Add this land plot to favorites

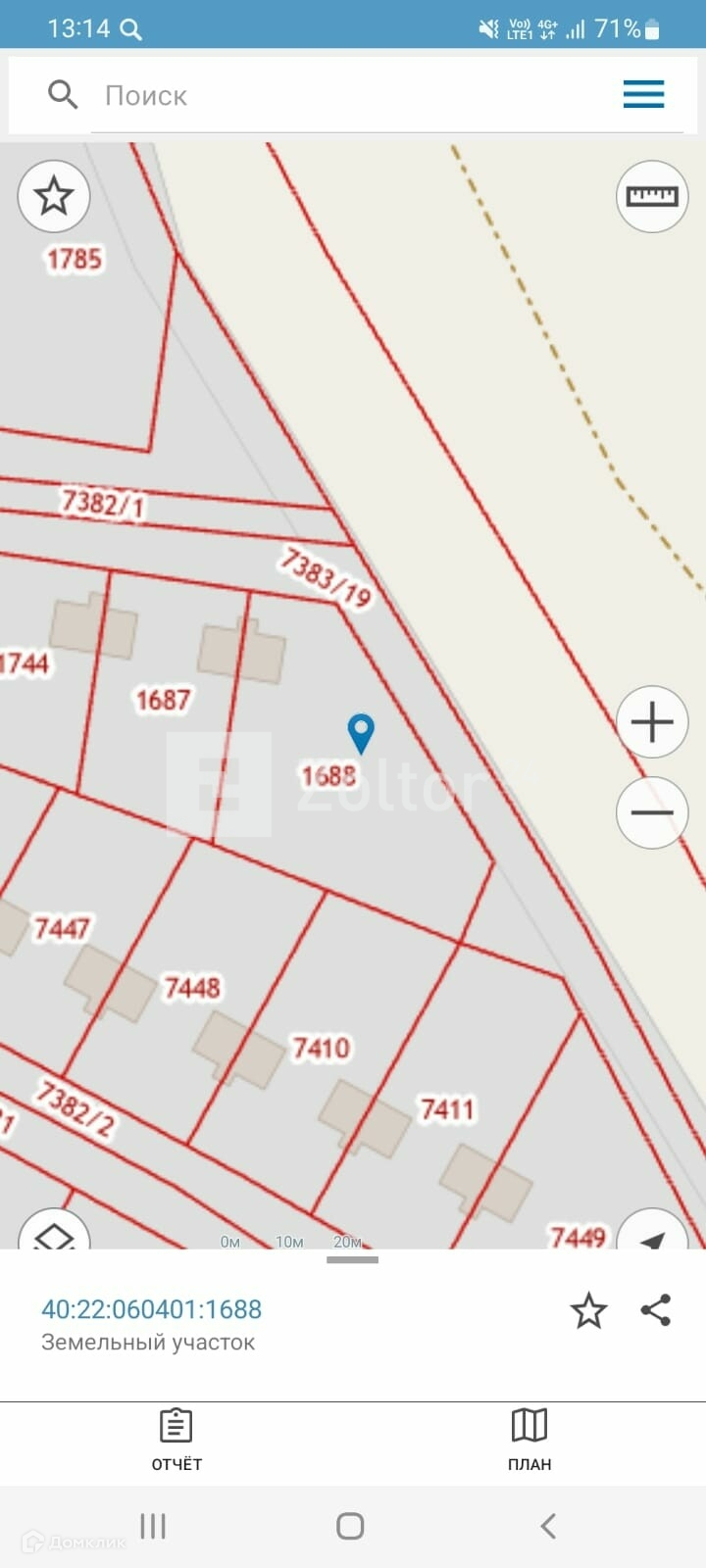click(x=588, y=1310)
